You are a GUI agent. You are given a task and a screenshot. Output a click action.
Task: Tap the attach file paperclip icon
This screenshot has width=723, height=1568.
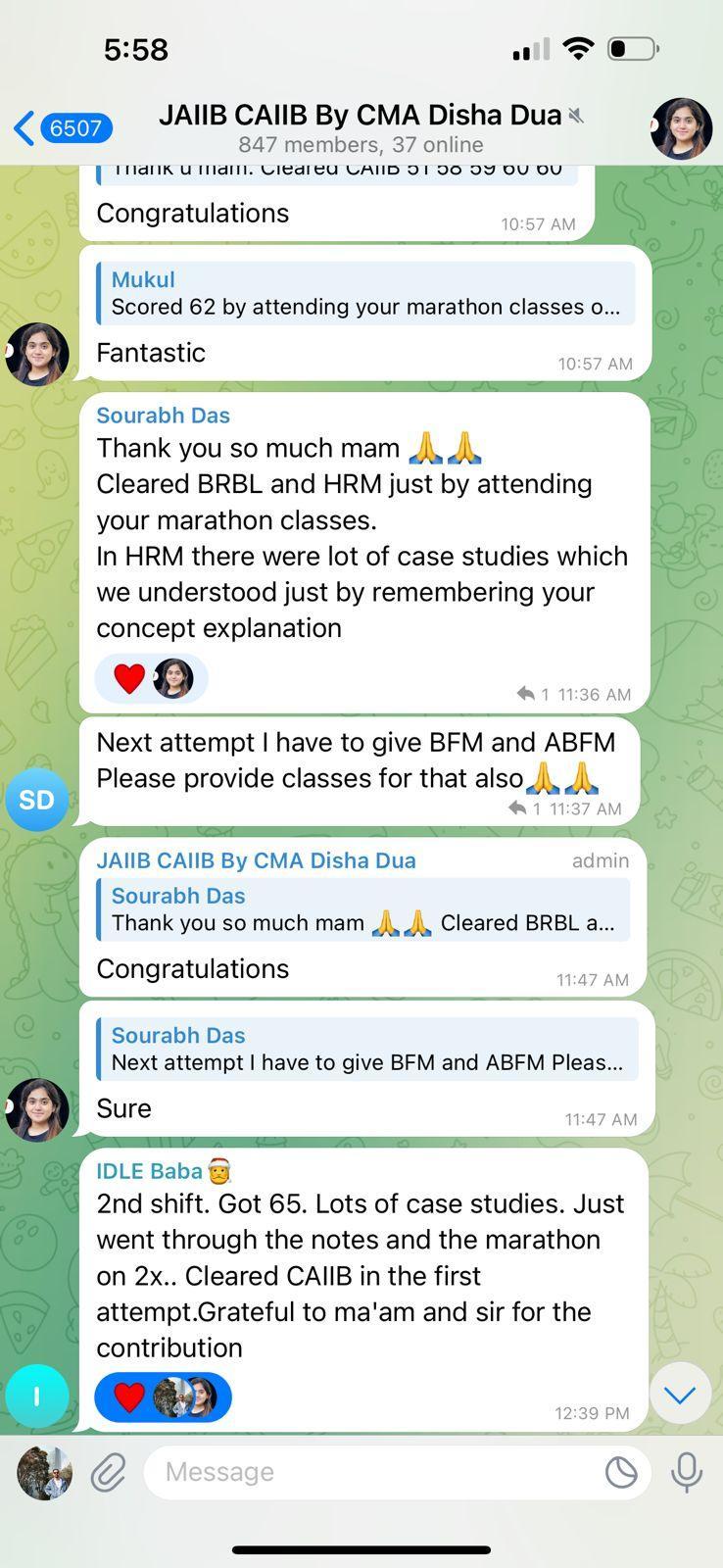(108, 1472)
